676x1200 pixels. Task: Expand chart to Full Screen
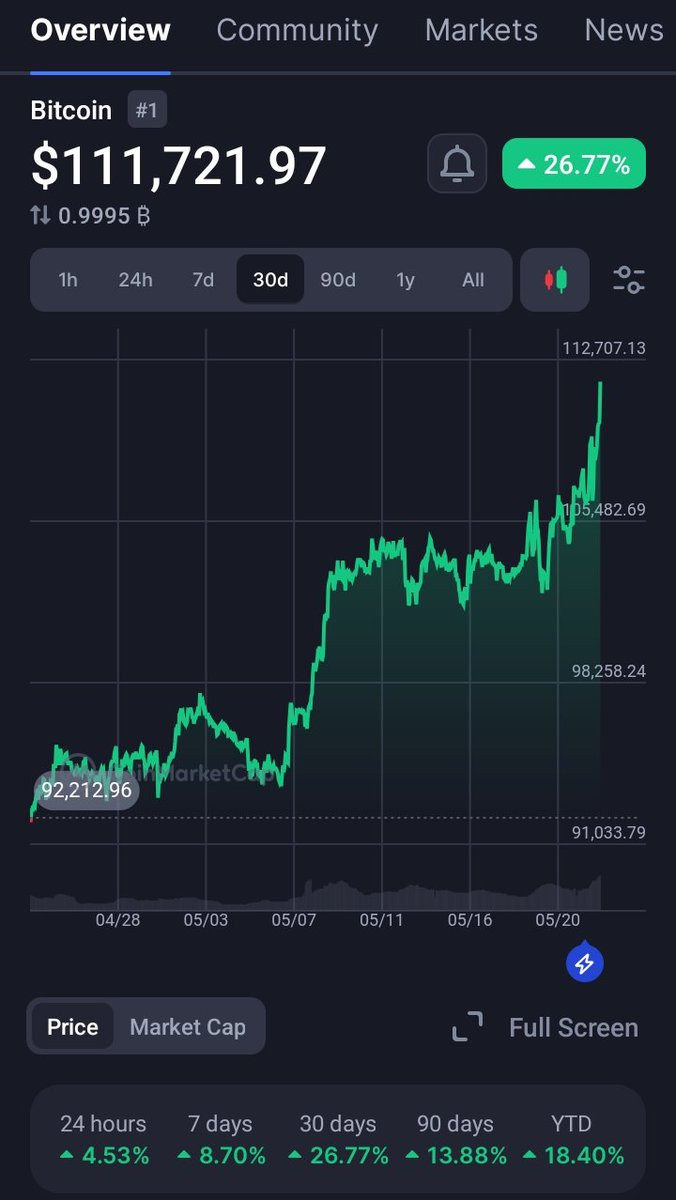(x=545, y=1027)
